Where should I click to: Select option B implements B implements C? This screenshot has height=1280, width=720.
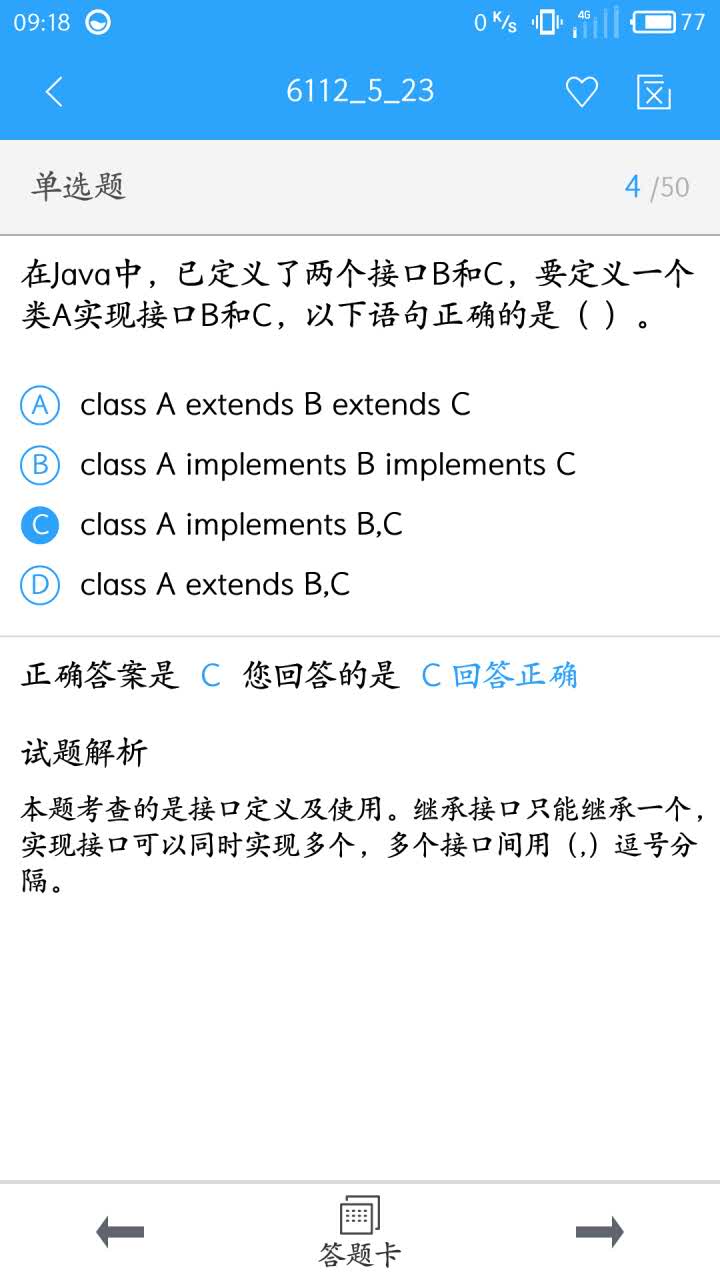(x=298, y=464)
